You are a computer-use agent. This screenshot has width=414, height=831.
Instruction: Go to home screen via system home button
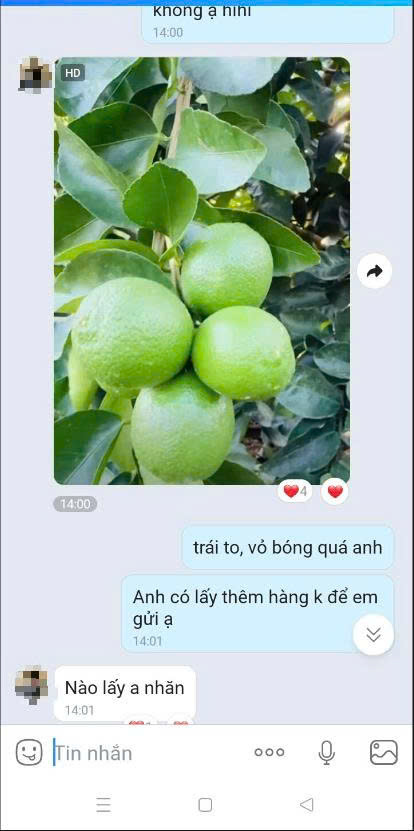pyautogui.click(x=205, y=805)
